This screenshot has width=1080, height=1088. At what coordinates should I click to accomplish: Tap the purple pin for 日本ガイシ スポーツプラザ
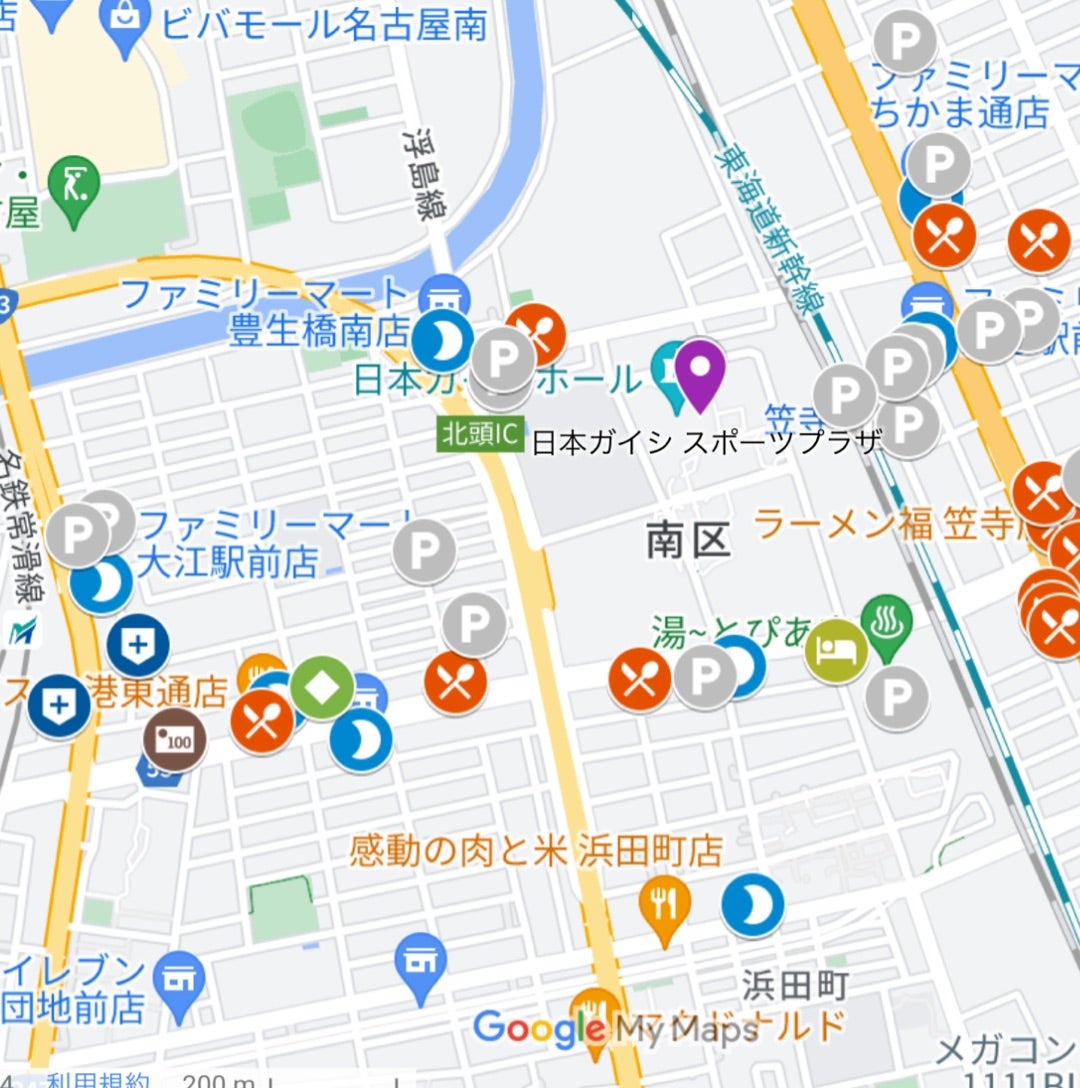(x=701, y=371)
